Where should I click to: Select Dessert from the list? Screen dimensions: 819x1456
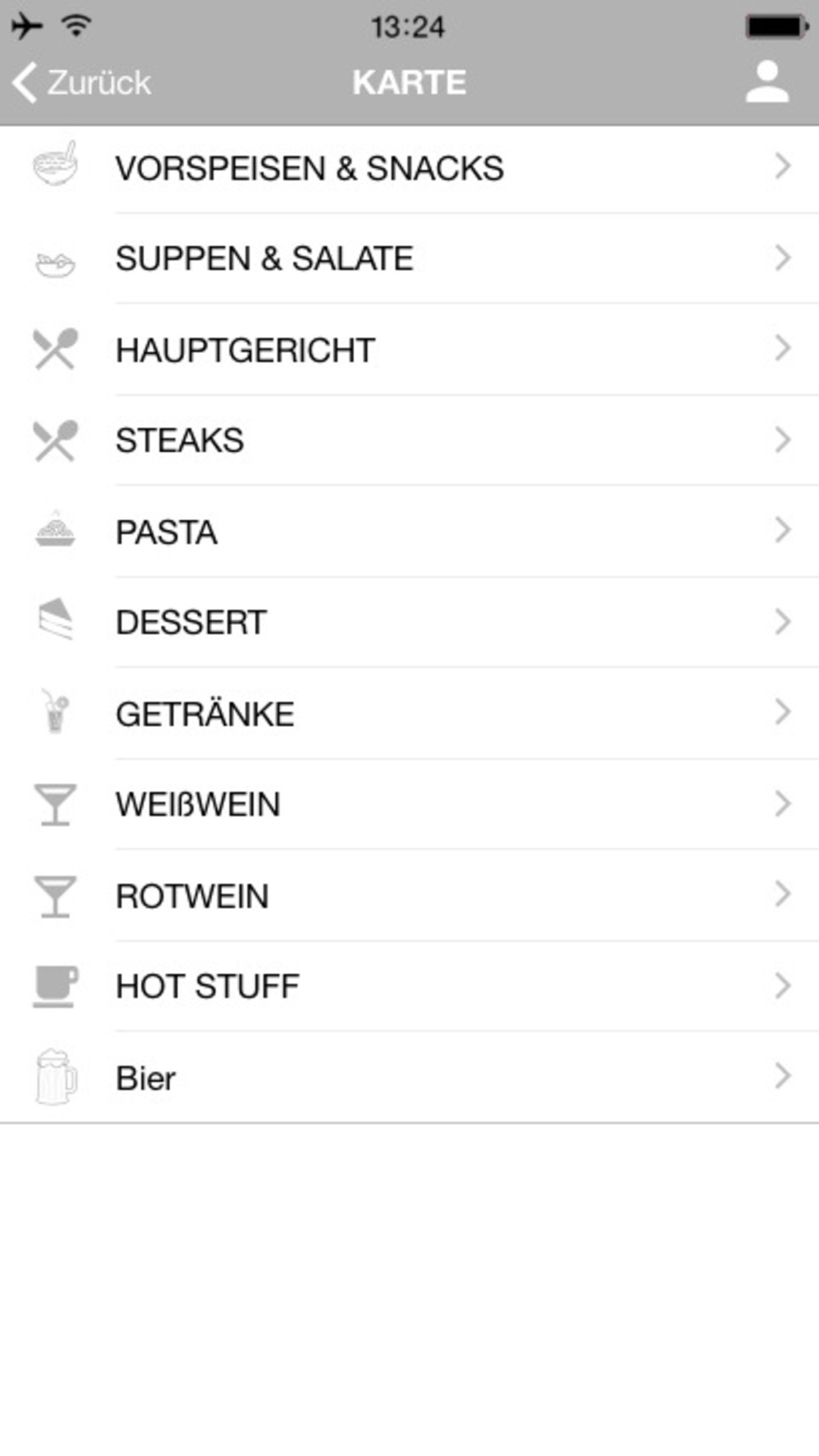click(x=409, y=622)
